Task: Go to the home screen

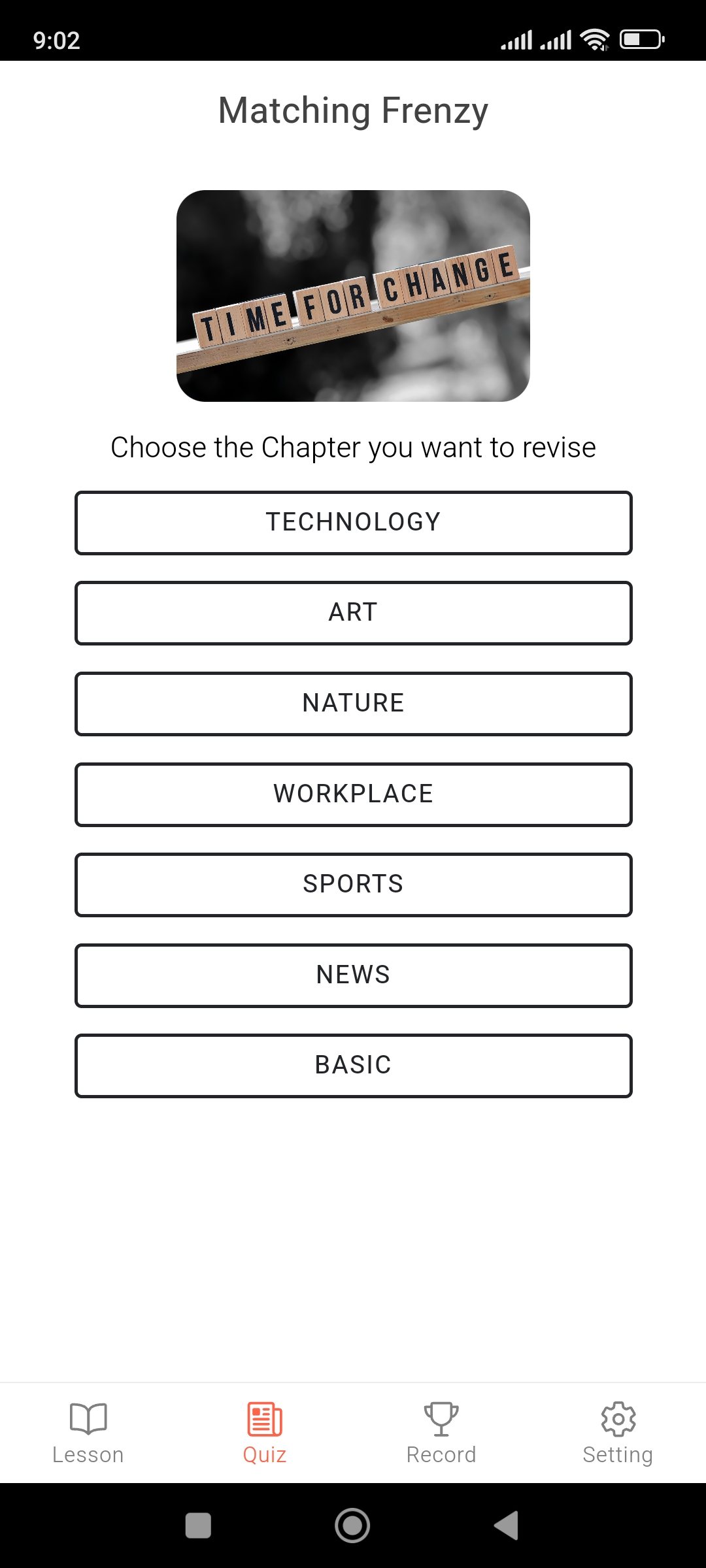Action: click(x=352, y=1526)
